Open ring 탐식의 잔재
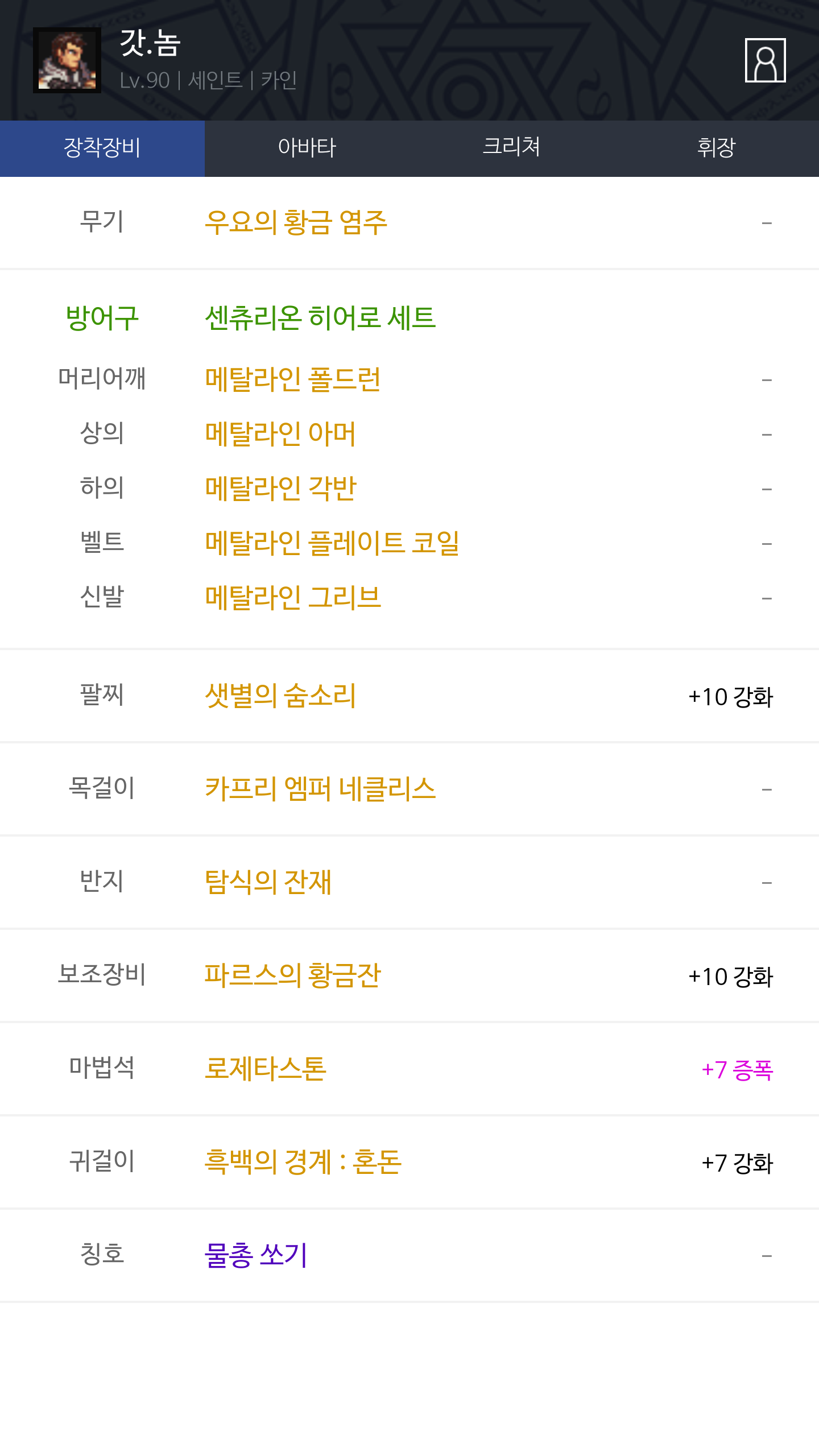Viewport: 819px width, 1456px height. (268, 882)
